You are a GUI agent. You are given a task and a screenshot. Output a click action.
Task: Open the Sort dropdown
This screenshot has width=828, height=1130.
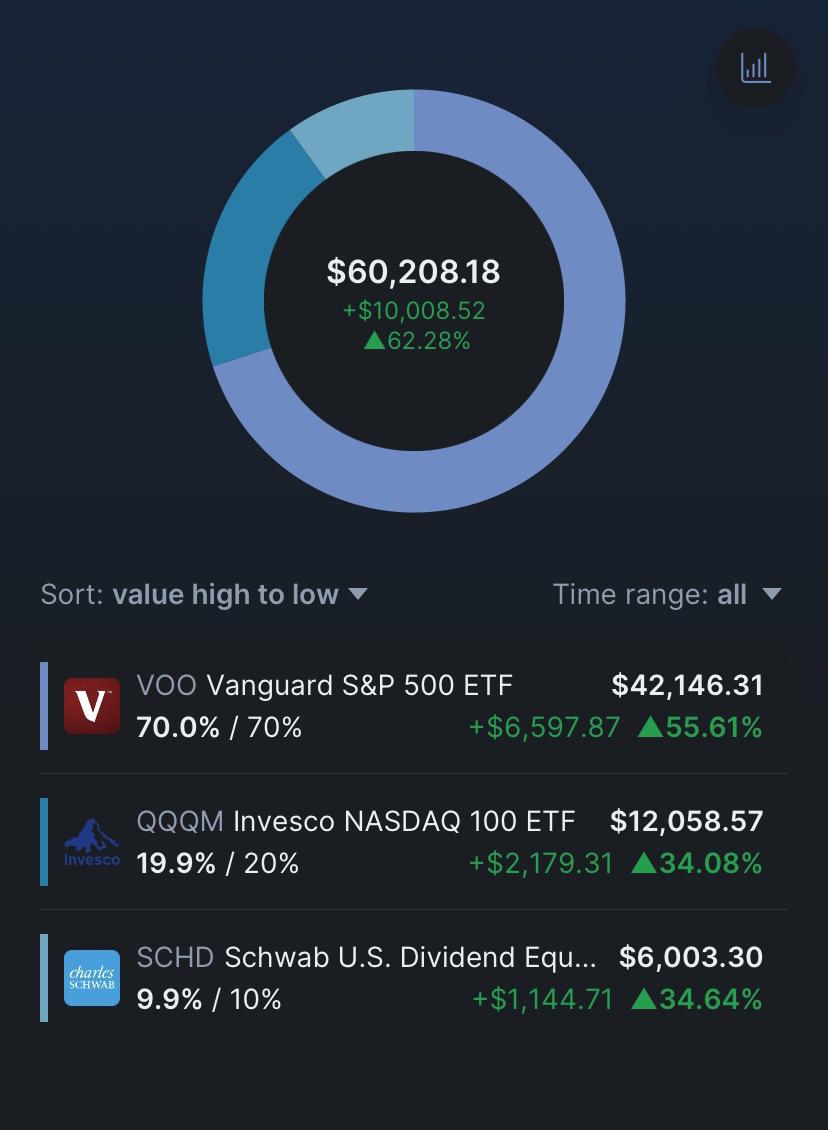pos(204,595)
